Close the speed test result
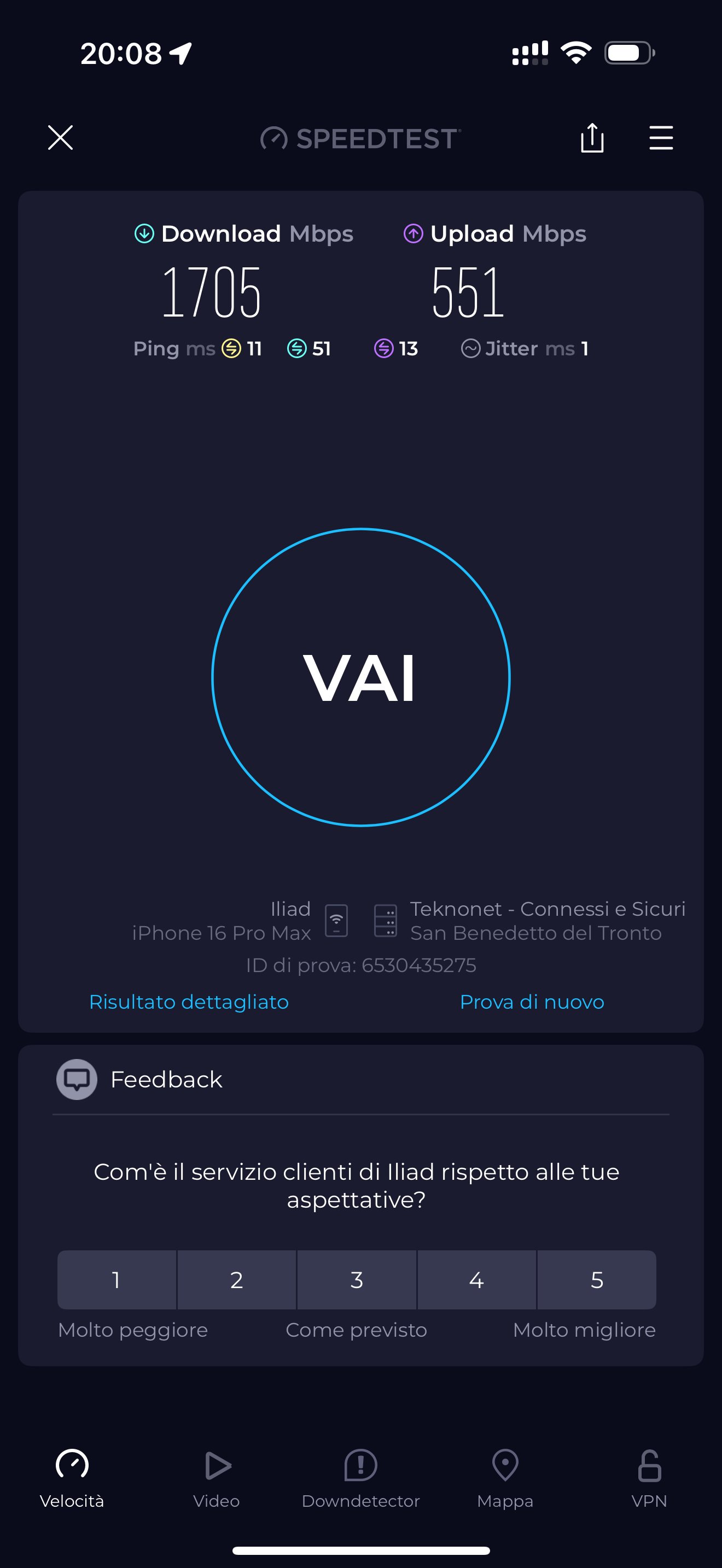The height and width of the screenshot is (1568, 722). click(60, 138)
